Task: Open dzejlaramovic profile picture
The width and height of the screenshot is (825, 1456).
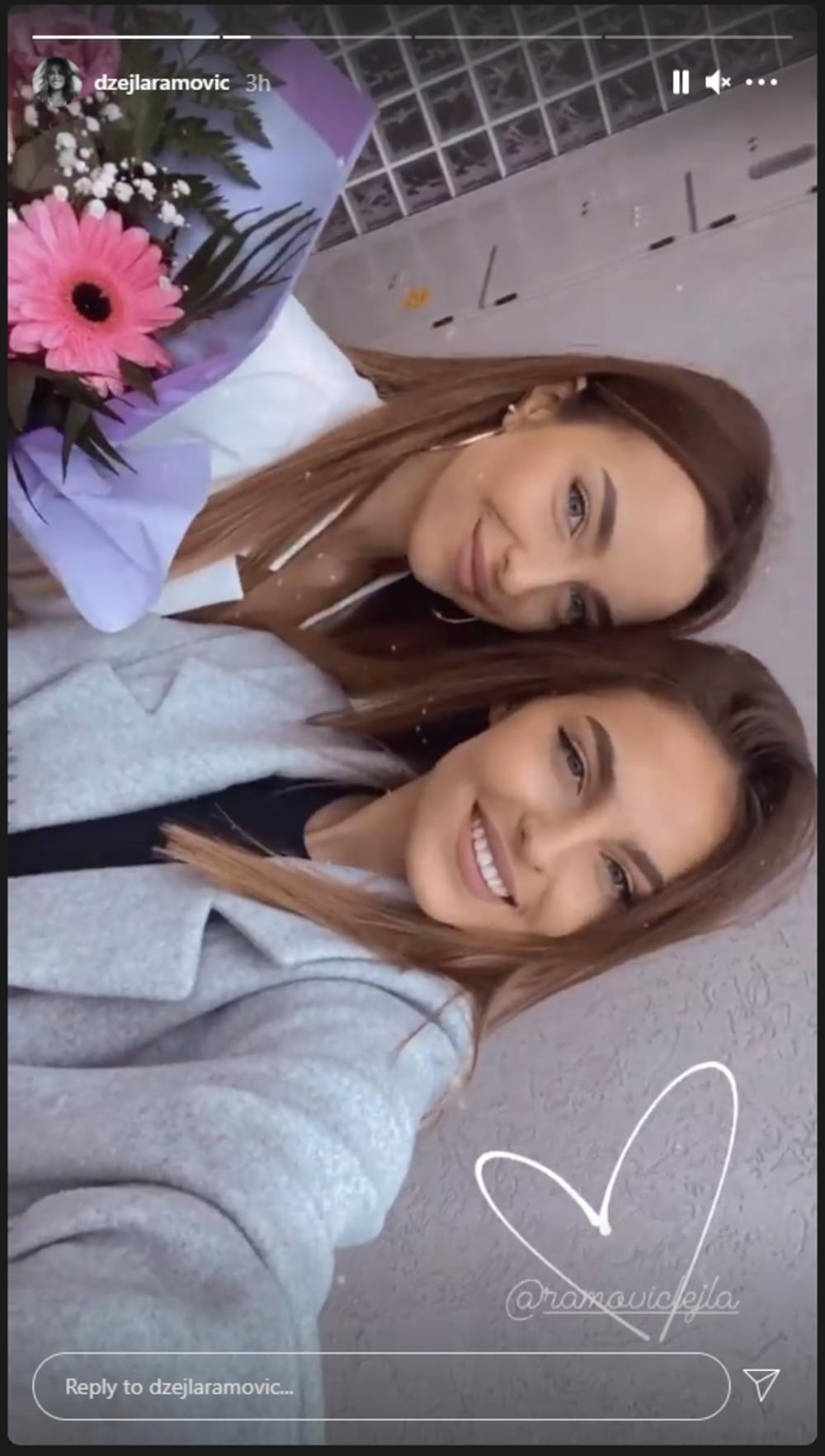Action: [57, 82]
